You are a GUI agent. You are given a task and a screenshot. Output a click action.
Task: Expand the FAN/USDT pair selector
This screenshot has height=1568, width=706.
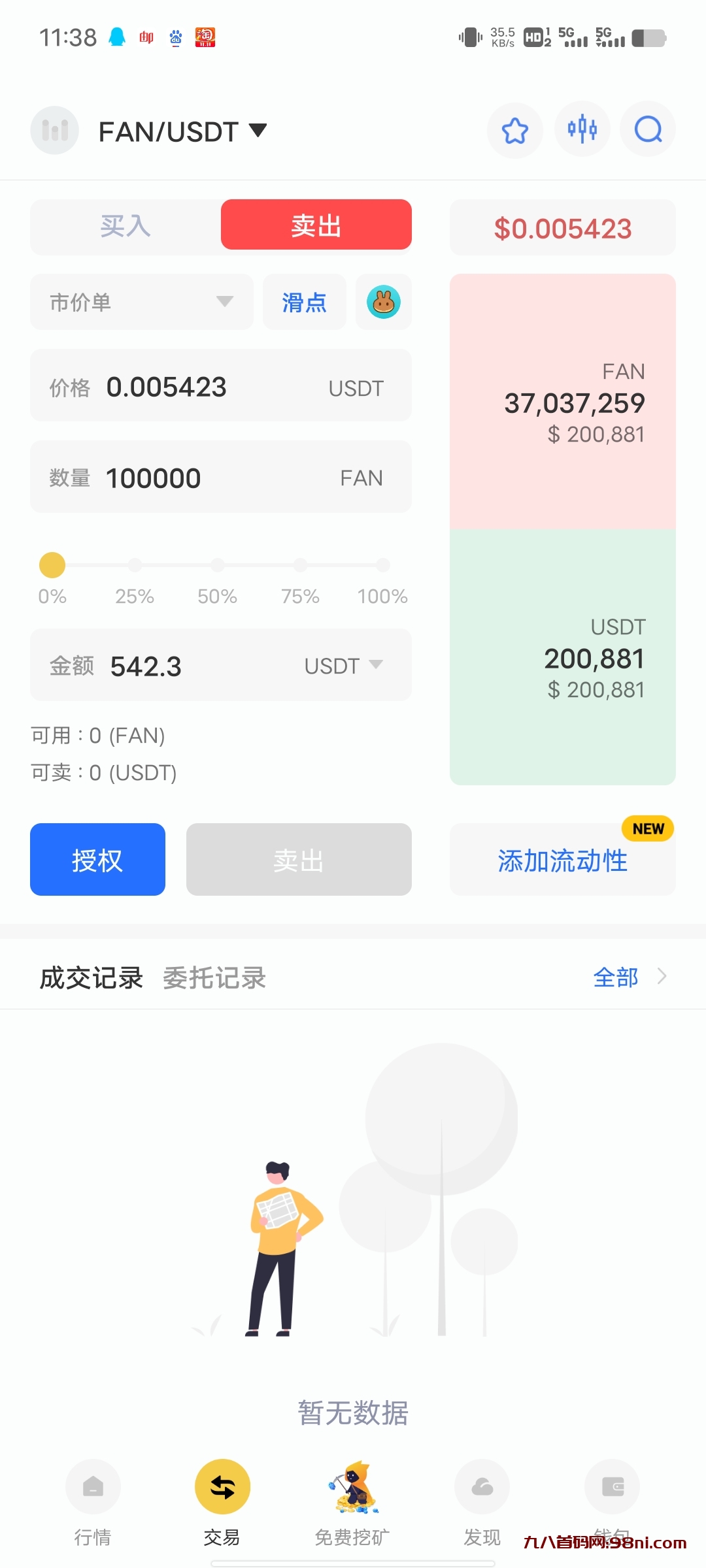[x=257, y=131]
